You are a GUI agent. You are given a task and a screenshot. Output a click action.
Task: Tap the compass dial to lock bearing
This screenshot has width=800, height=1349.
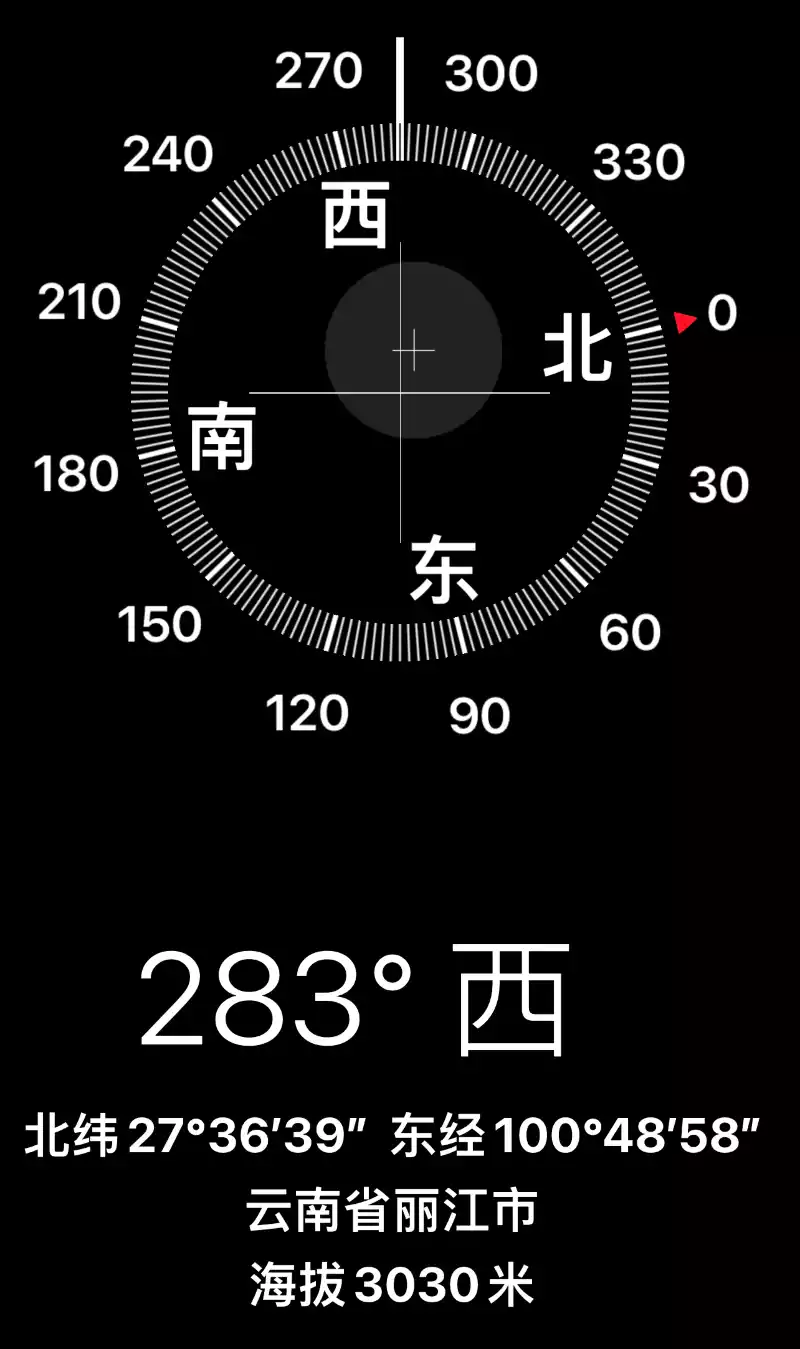tap(400, 393)
